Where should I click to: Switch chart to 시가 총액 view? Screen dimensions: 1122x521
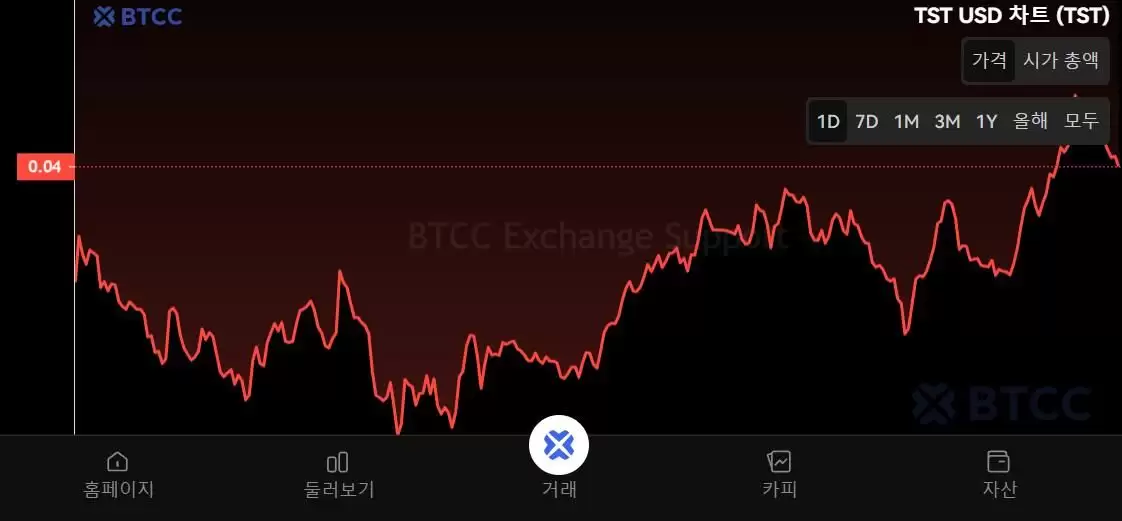click(1061, 60)
